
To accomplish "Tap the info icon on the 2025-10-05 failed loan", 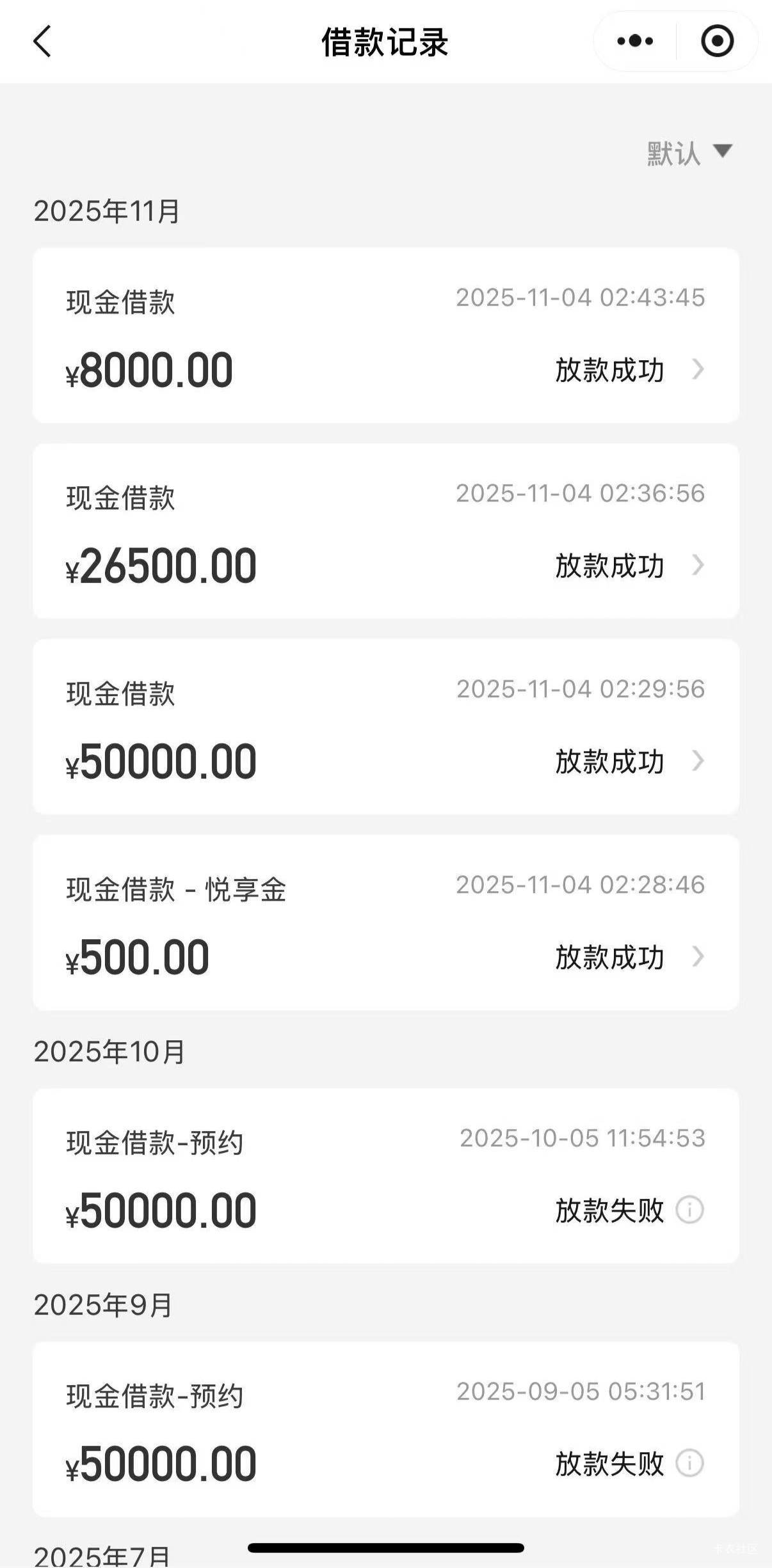I will (x=690, y=1210).
